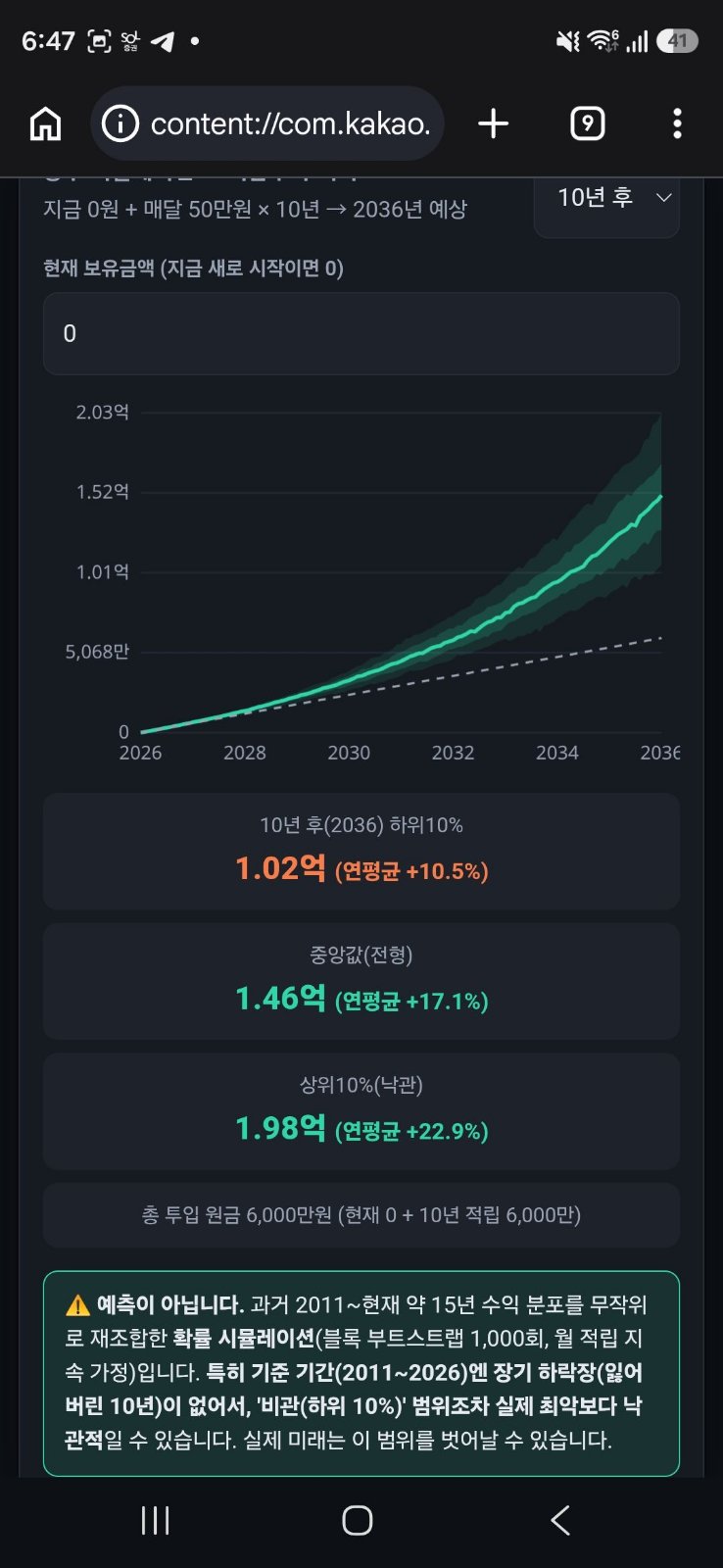723x1568 pixels.
Task: Open the tab switcher showing 9
Action: pyautogui.click(x=587, y=123)
